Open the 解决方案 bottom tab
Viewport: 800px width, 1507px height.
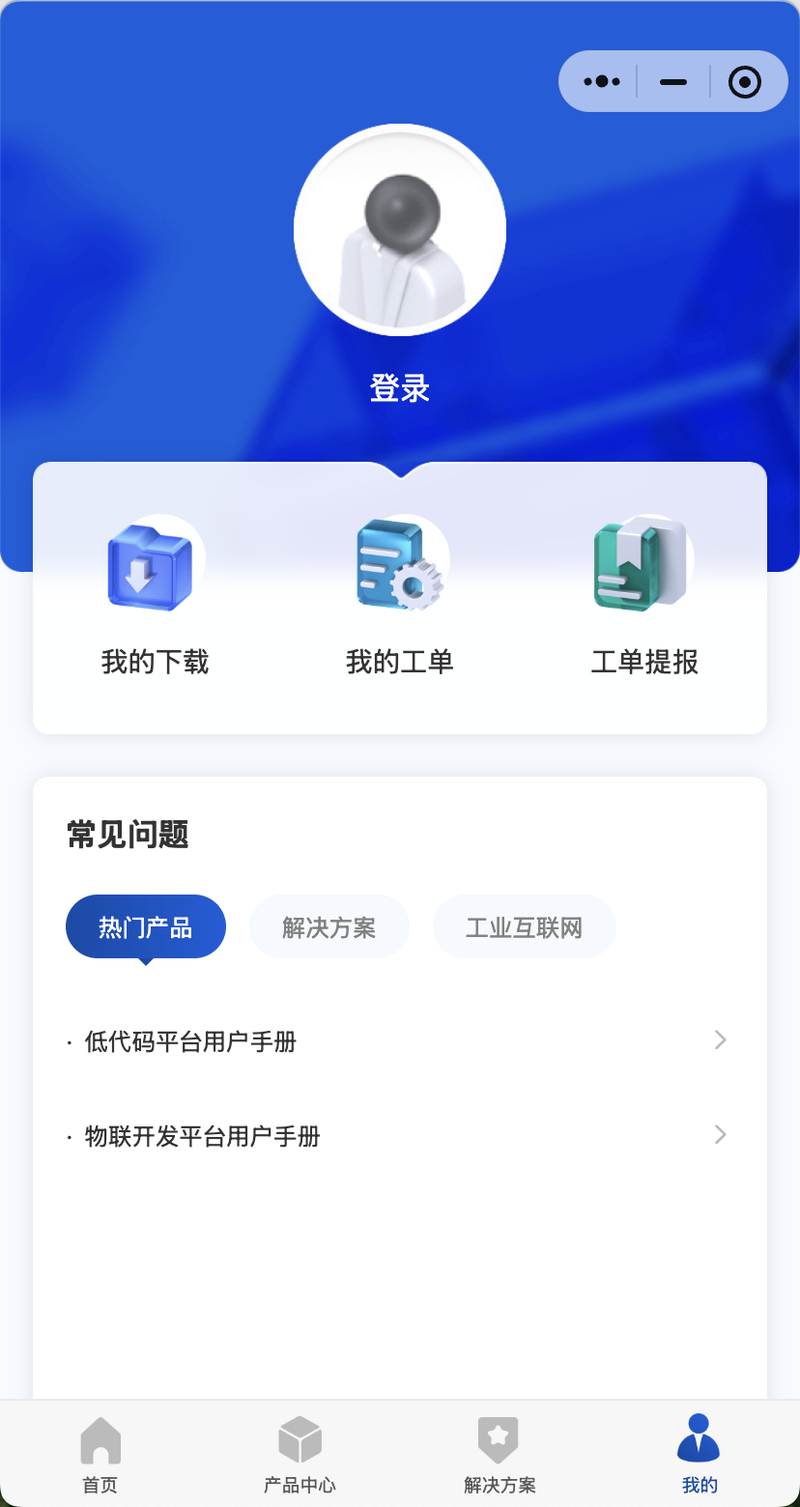tap(499, 1455)
